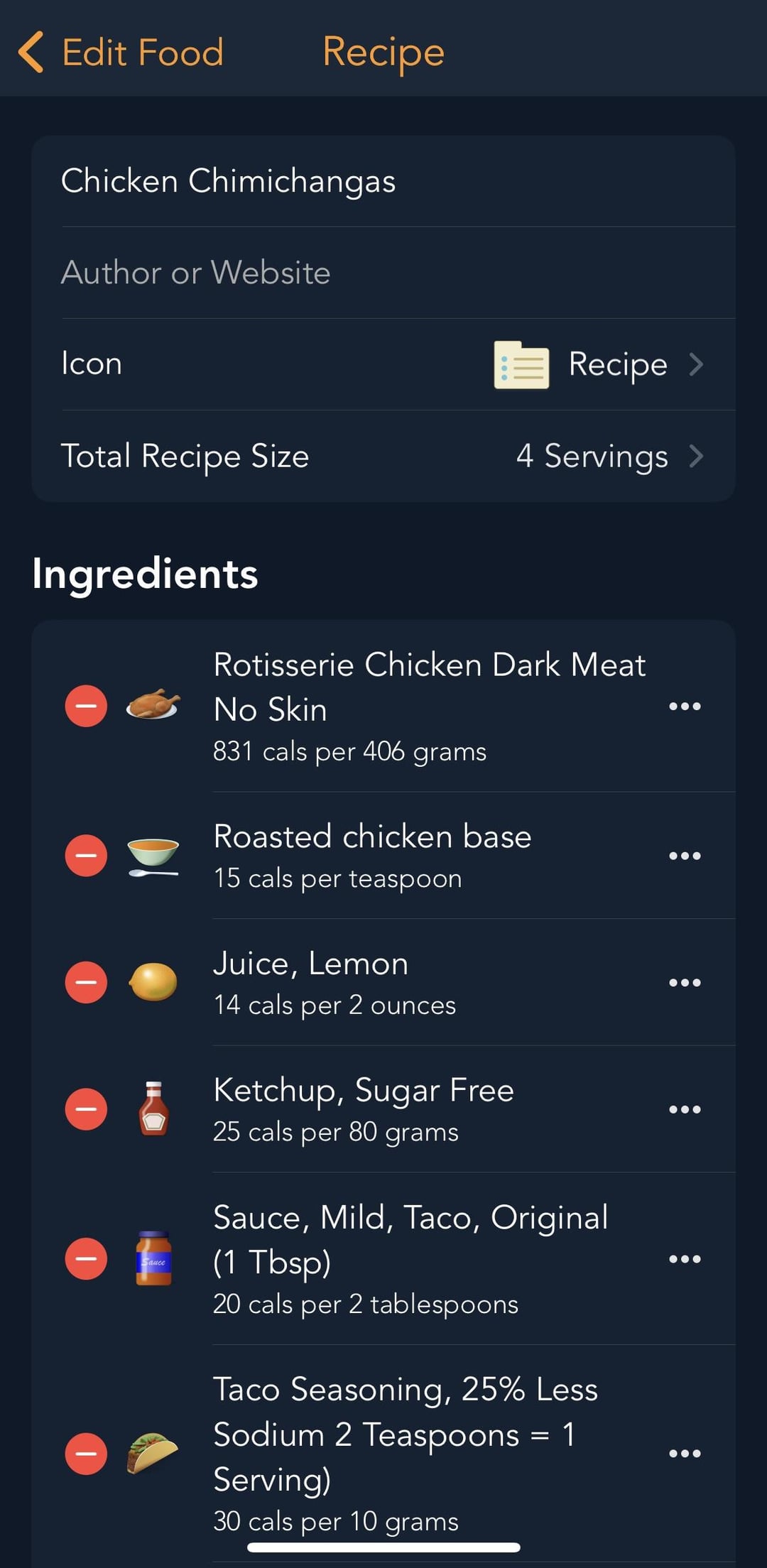The width and height of the screenshot is (767, 1568).
Task: Open options for Sauce, Mild, Taco, Original
Action: pyautogui.click(x=685, y=1258)
